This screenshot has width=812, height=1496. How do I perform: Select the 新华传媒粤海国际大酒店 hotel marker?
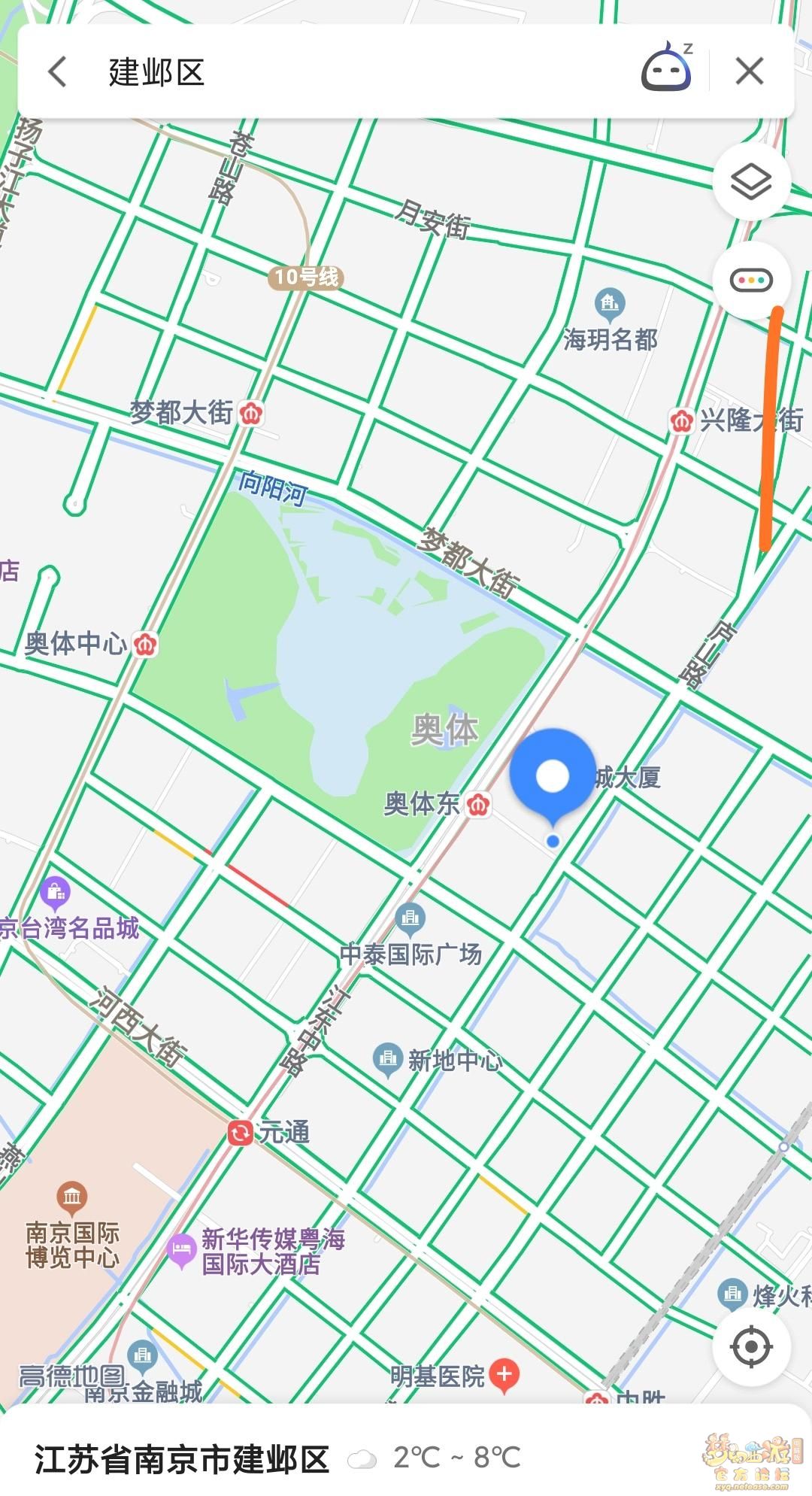pos(181,1251)
